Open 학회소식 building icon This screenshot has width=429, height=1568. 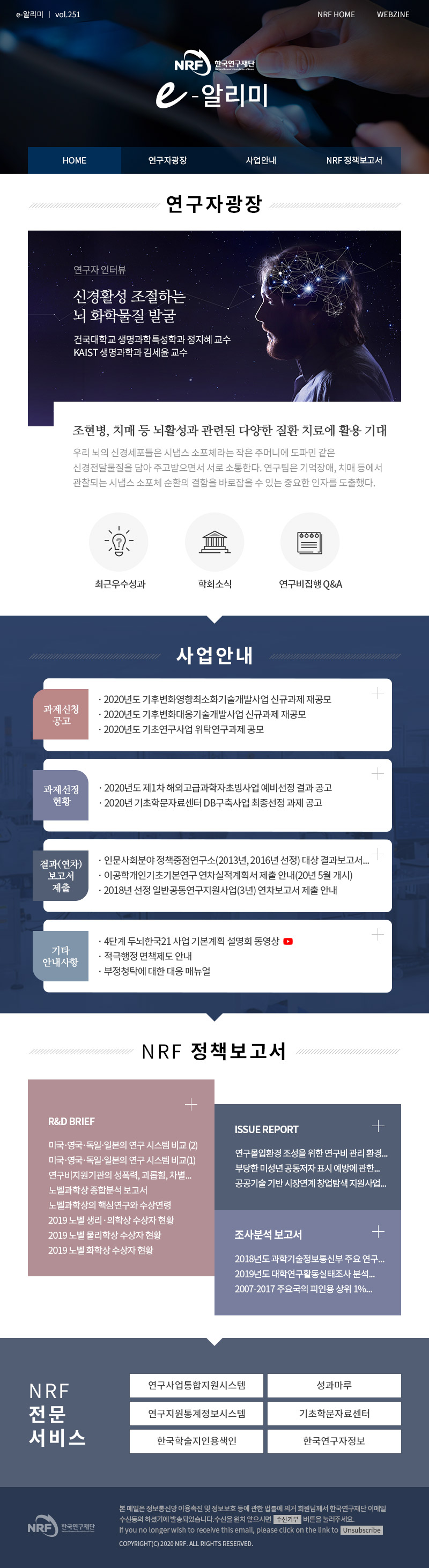(214, 542)
